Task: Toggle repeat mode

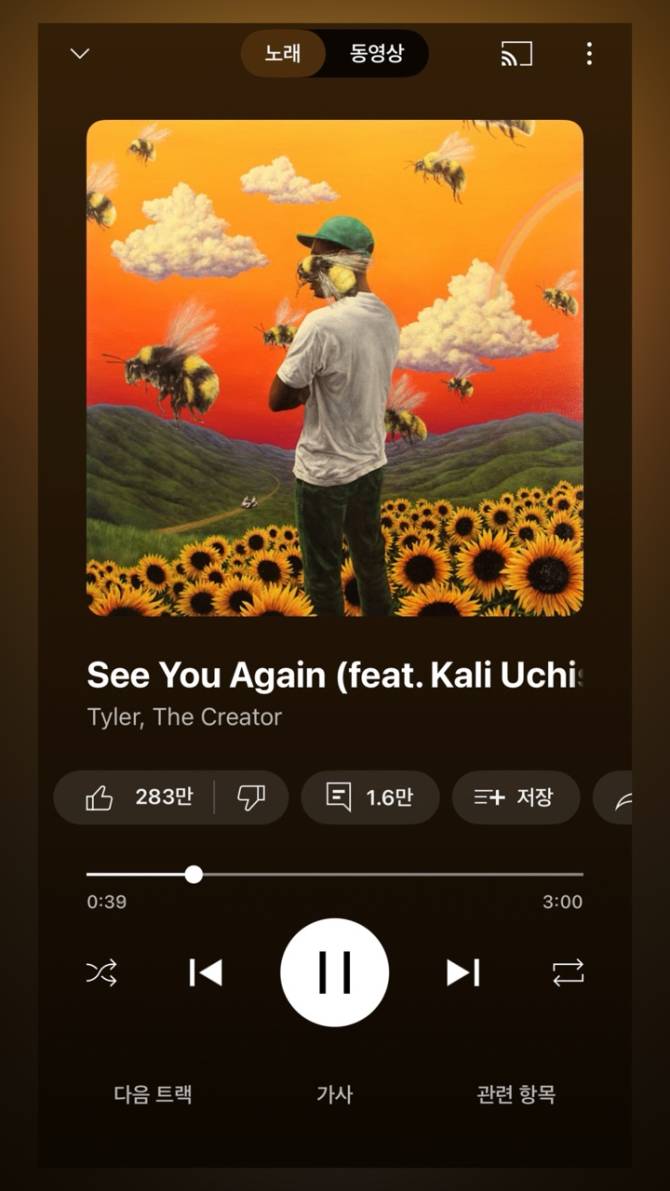Action: [x=568, y=972]
